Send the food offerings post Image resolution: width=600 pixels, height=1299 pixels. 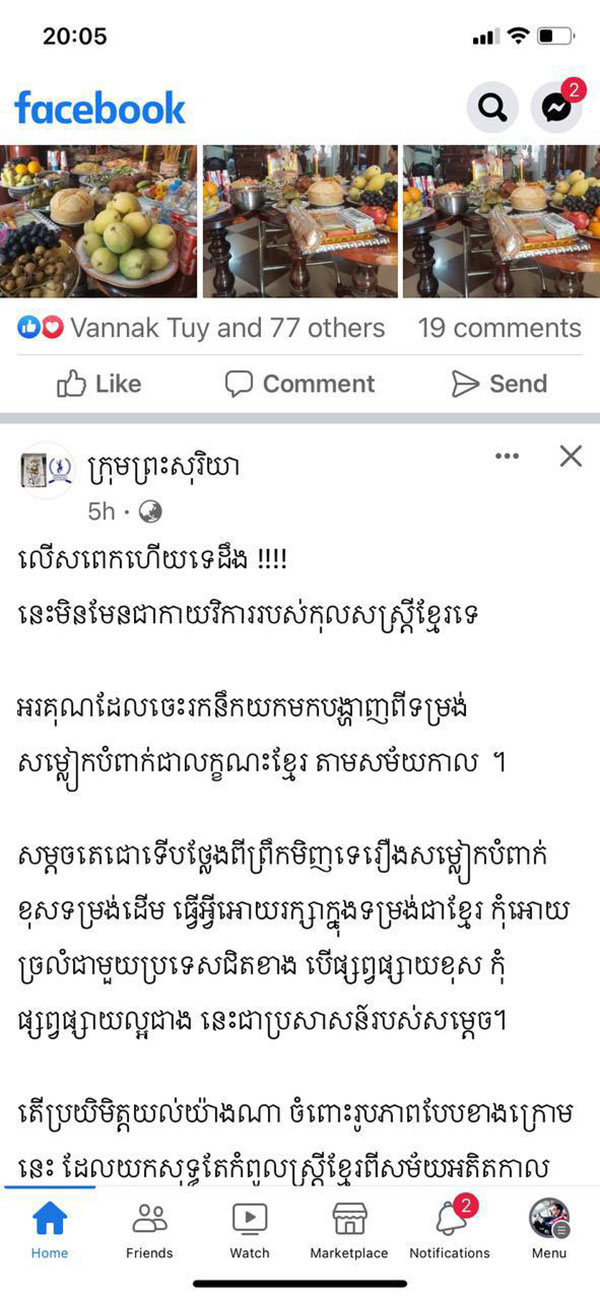point(499,384)
